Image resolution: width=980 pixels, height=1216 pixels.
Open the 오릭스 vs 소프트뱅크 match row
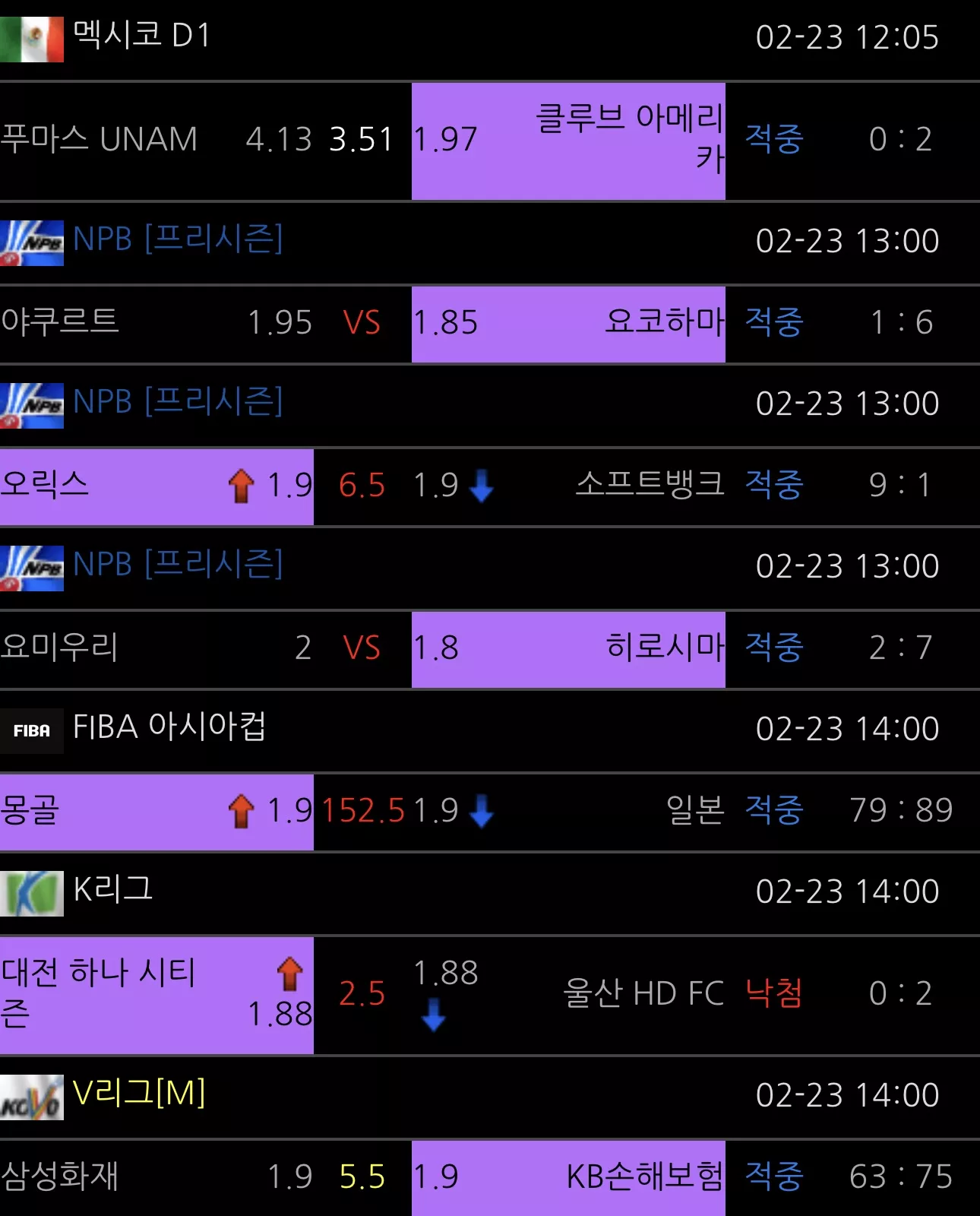pos(490,486)
